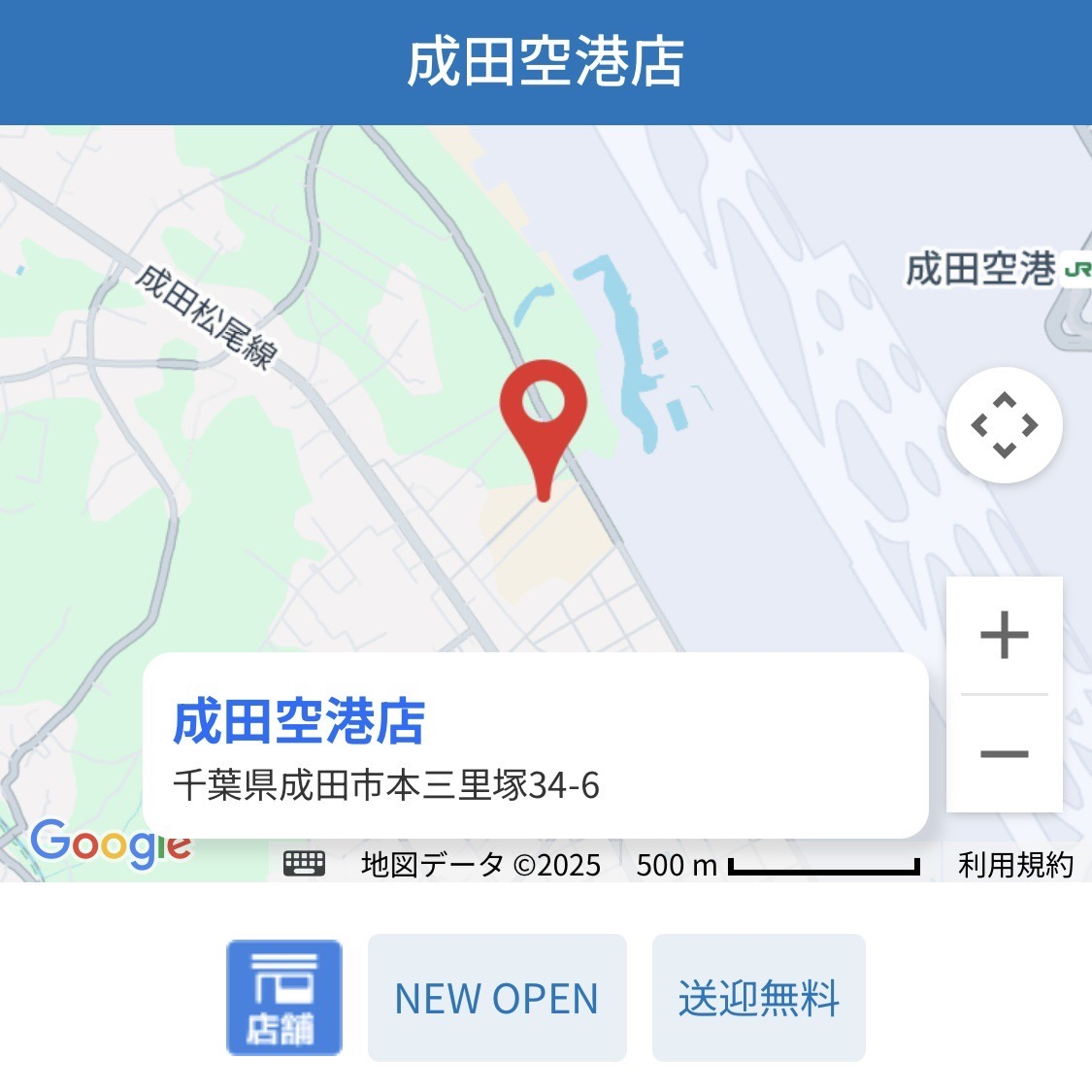Open the 利用規約 terms link

coord(1015,864)
